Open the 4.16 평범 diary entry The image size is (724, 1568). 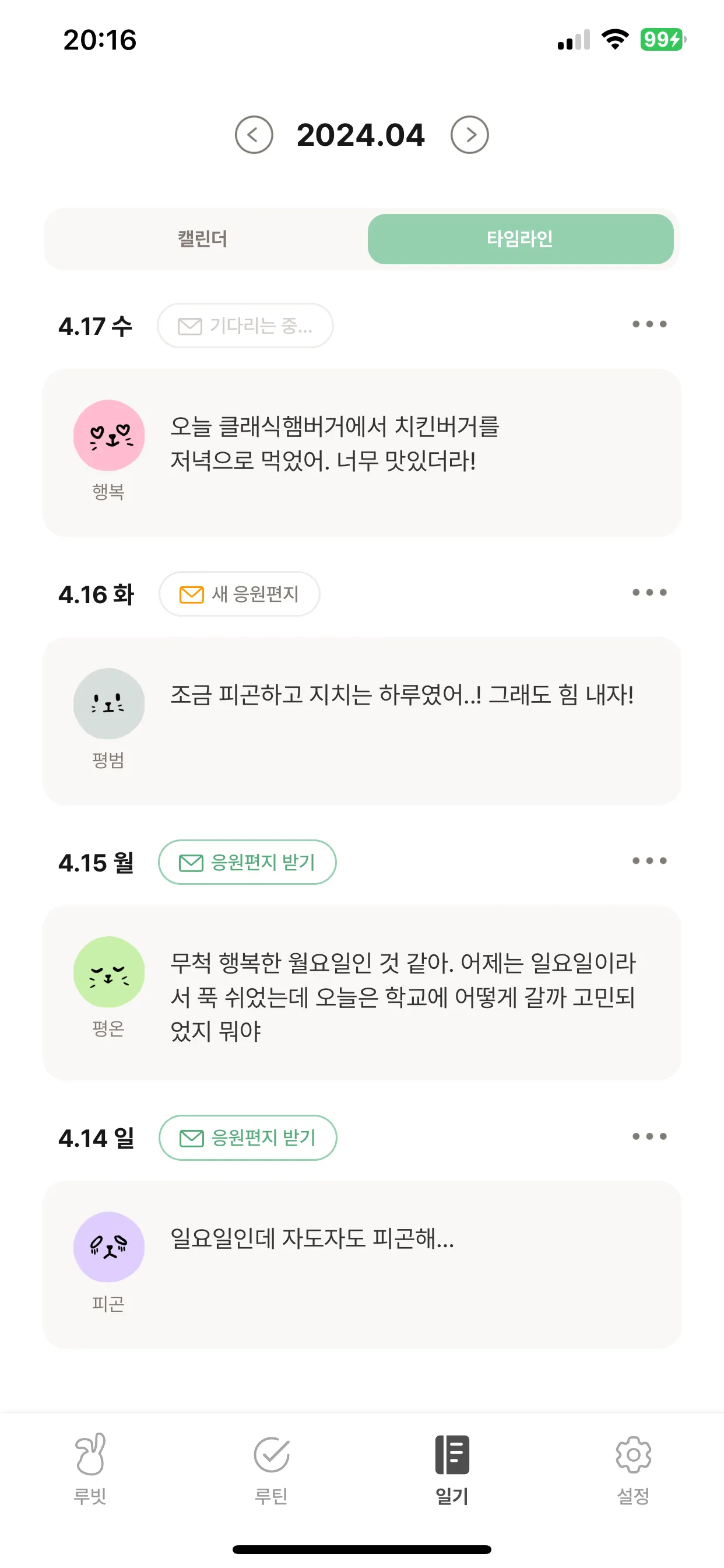point(361,720)
